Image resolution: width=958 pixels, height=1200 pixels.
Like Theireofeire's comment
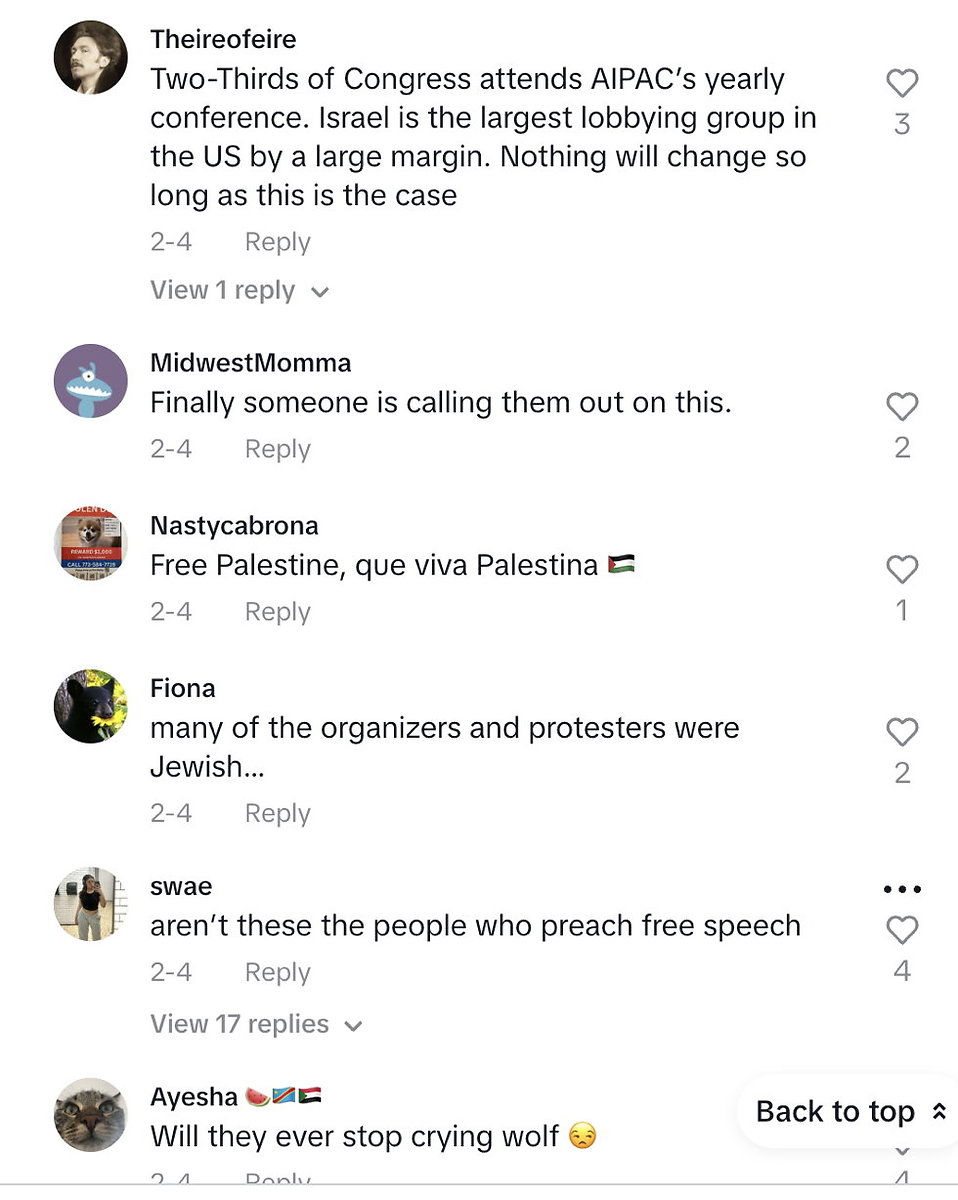coord(902,83)
